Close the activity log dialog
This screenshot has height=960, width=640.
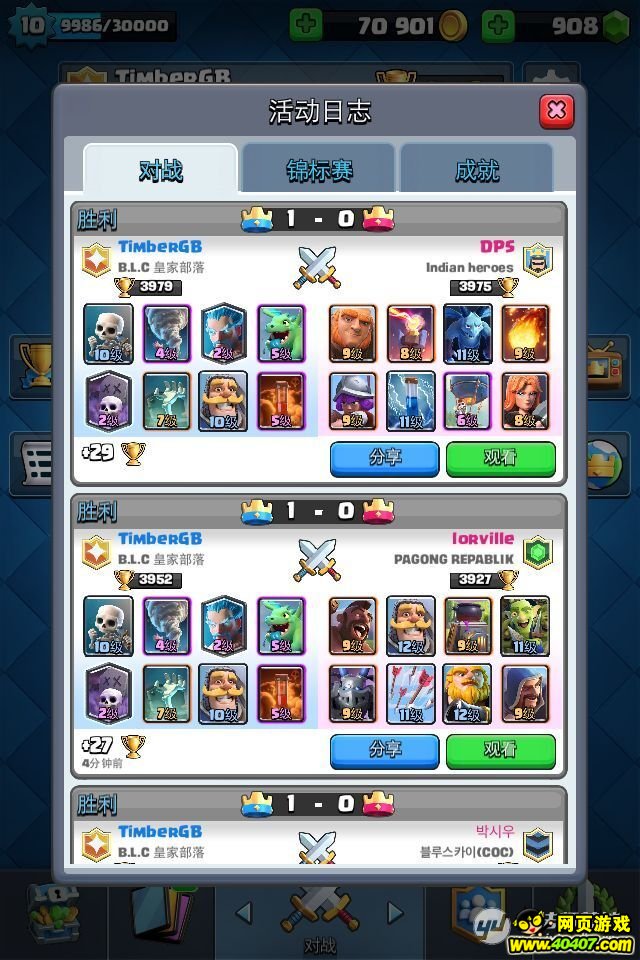[557, 111]
